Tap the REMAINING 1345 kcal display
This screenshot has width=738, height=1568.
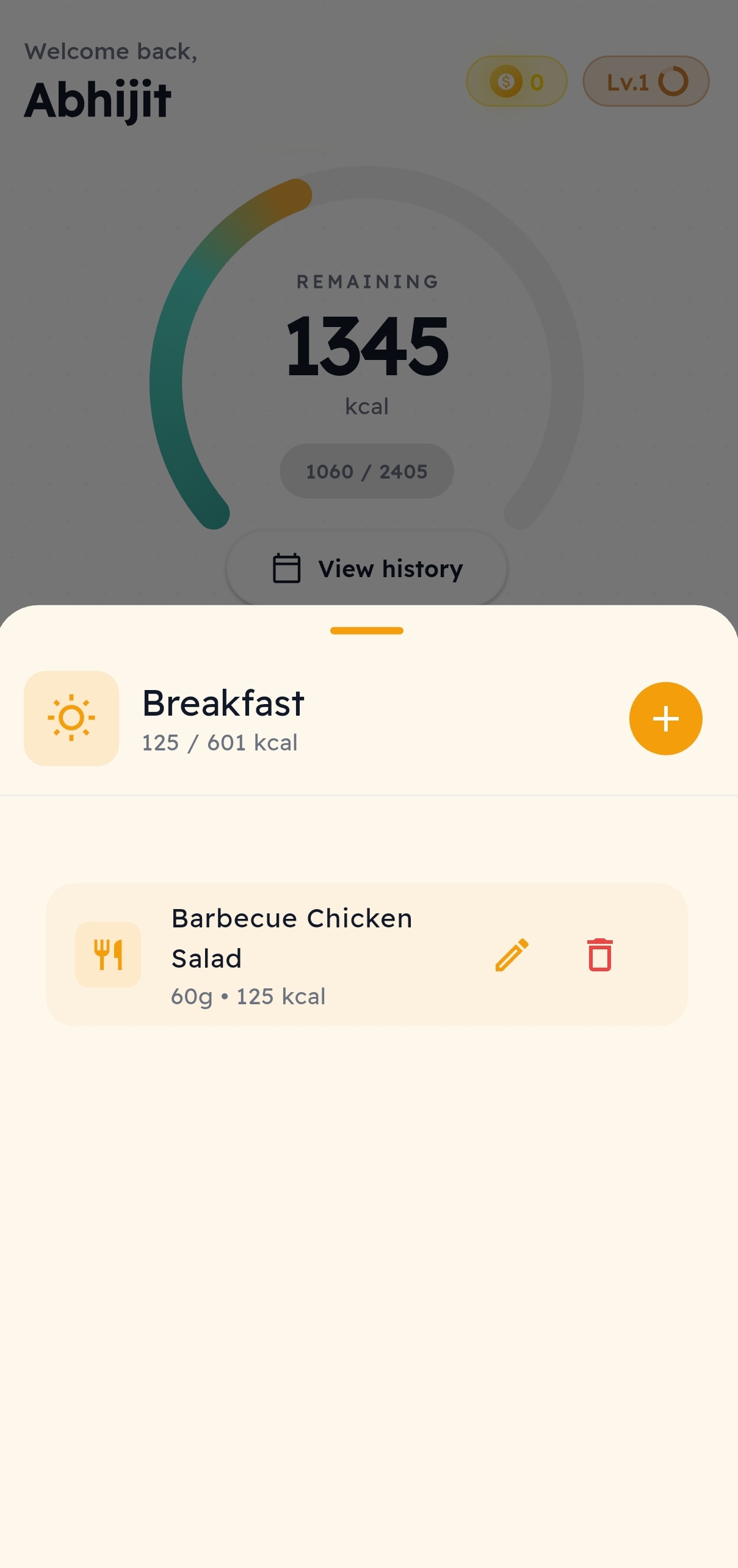click(x=366, y=345)
